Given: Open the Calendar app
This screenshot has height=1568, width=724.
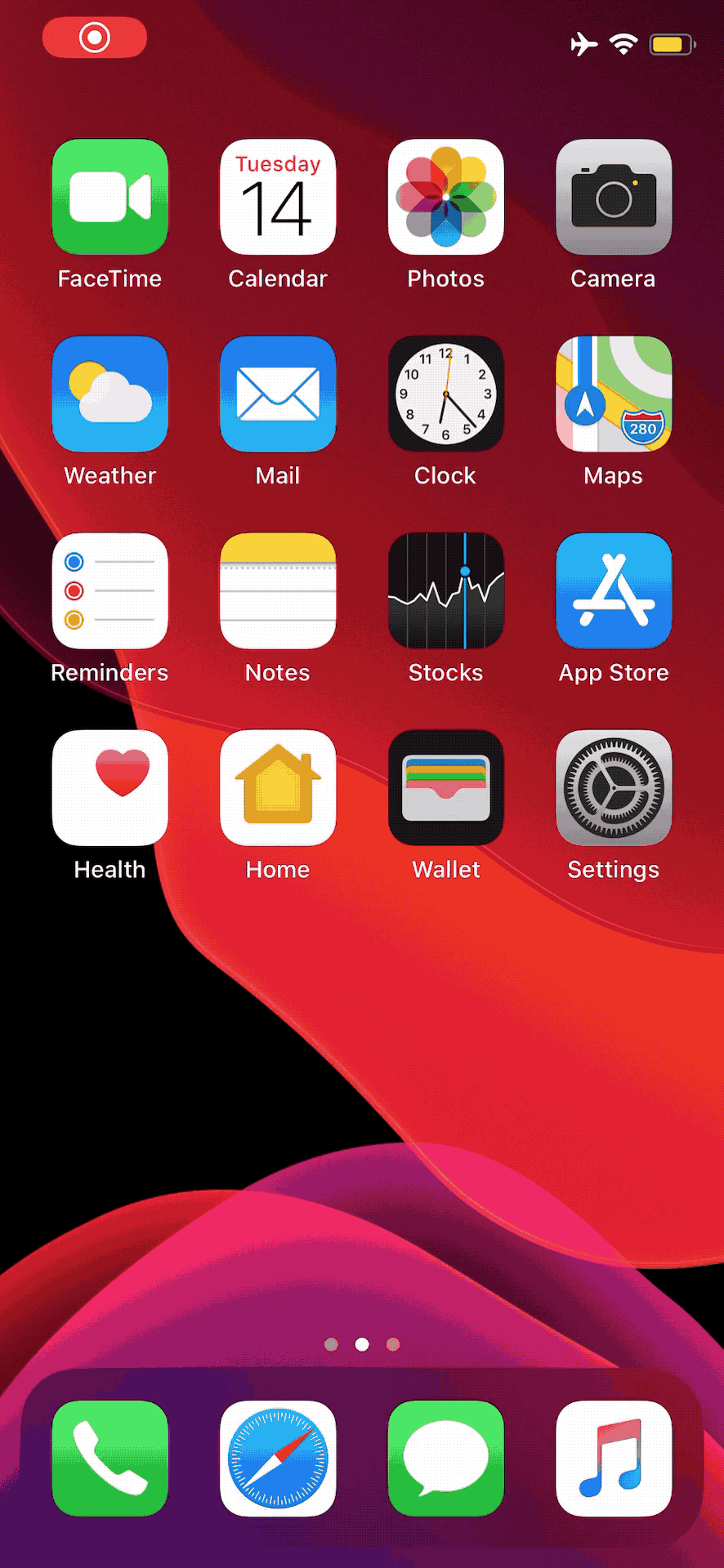Looking at the screenshot, I should point(278,197).
